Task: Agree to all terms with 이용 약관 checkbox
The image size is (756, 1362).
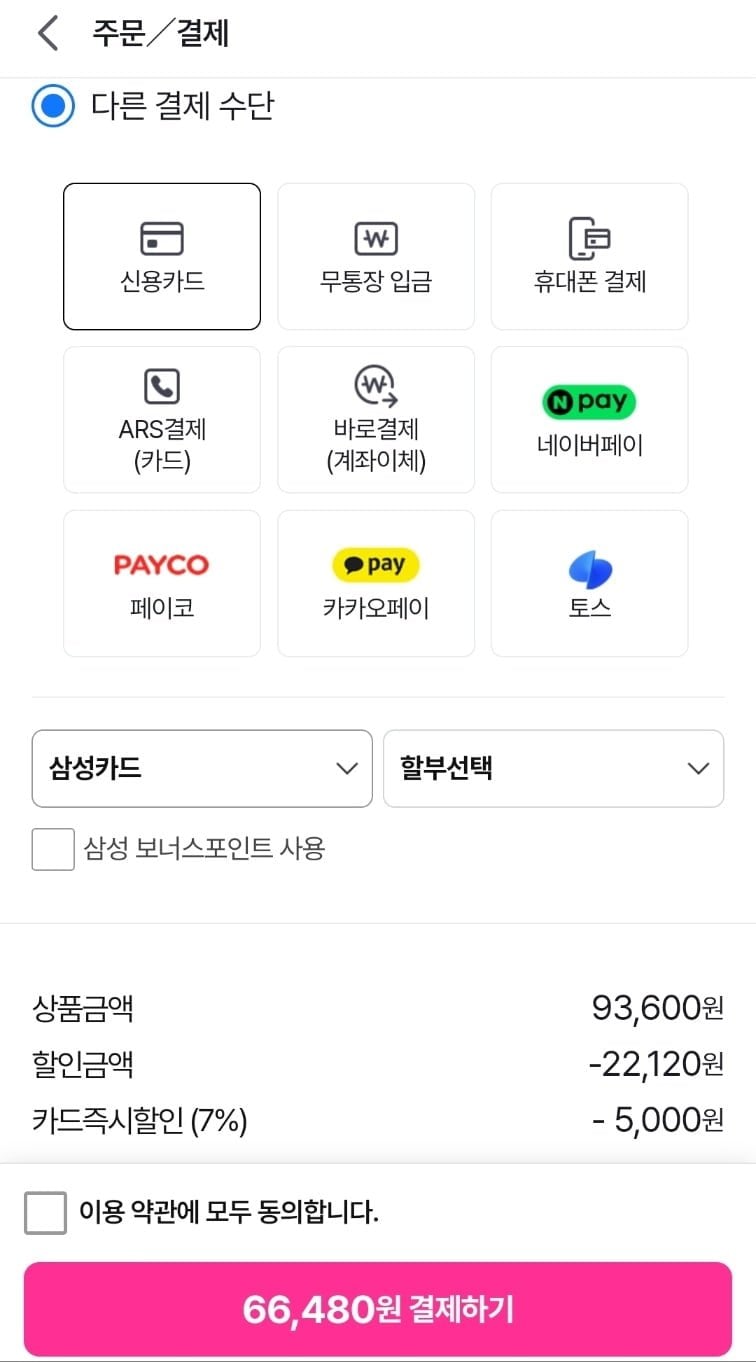Action: point(45,1213)
